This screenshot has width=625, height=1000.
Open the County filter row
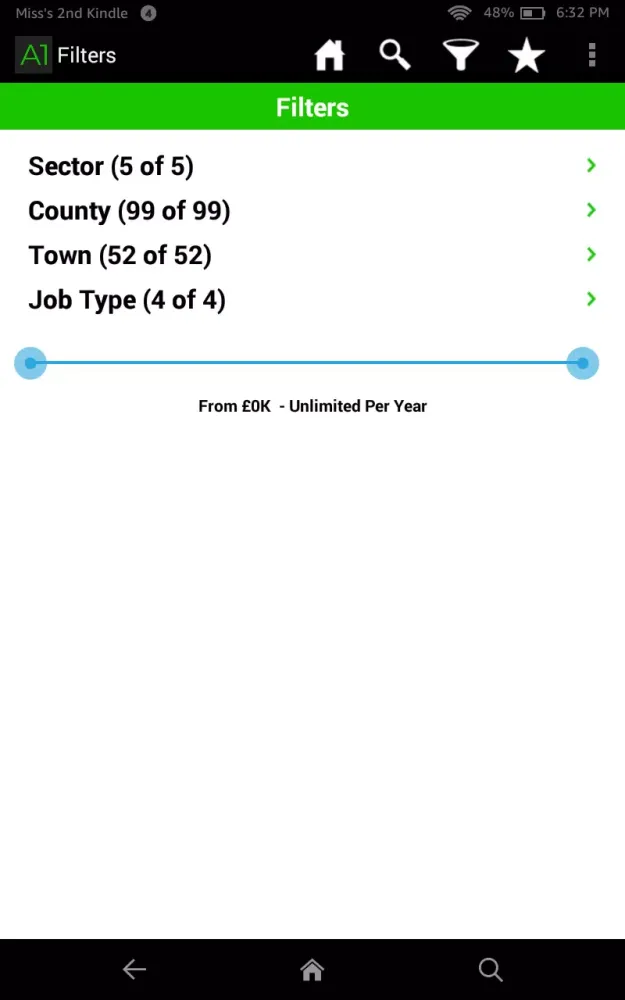click(312, 211)
